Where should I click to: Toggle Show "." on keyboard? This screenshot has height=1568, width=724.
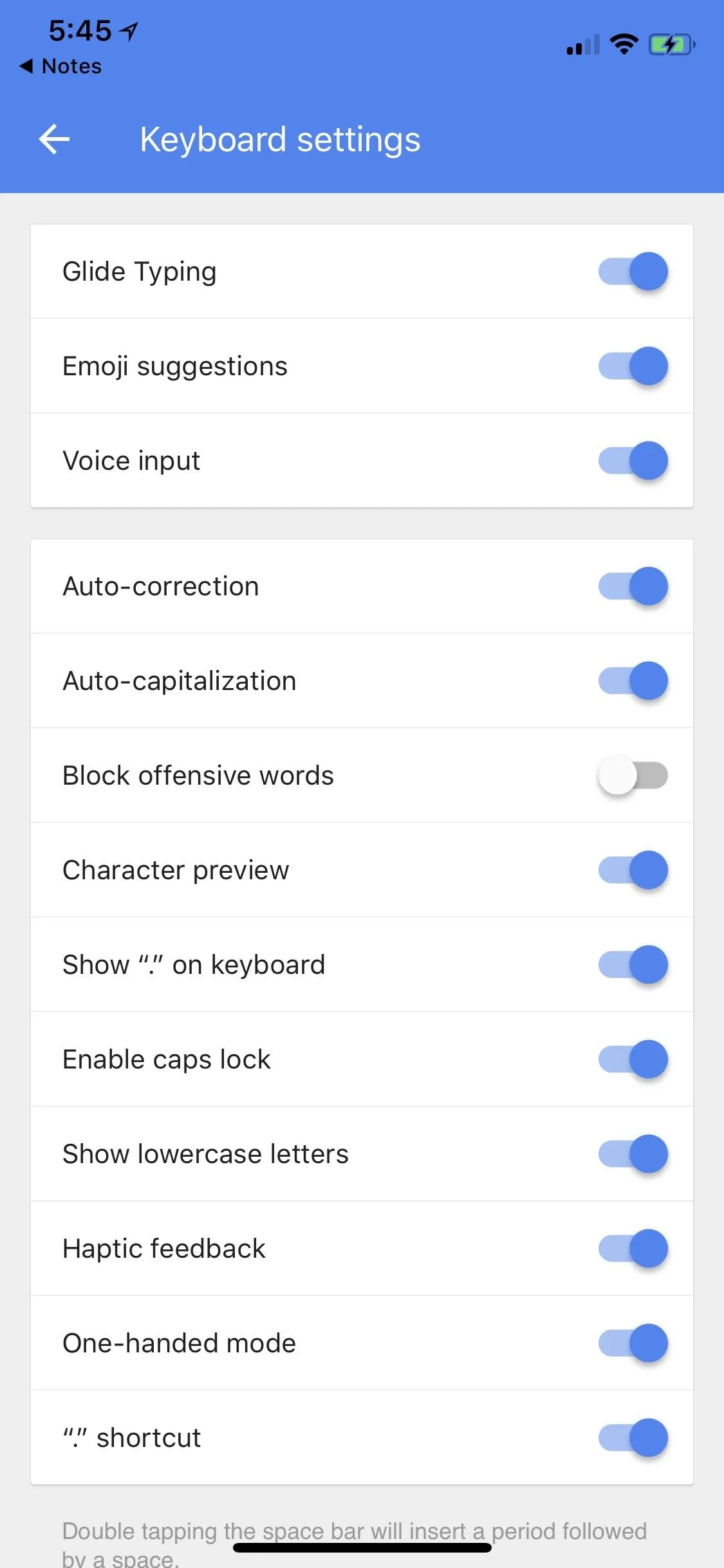coord(633,965)
